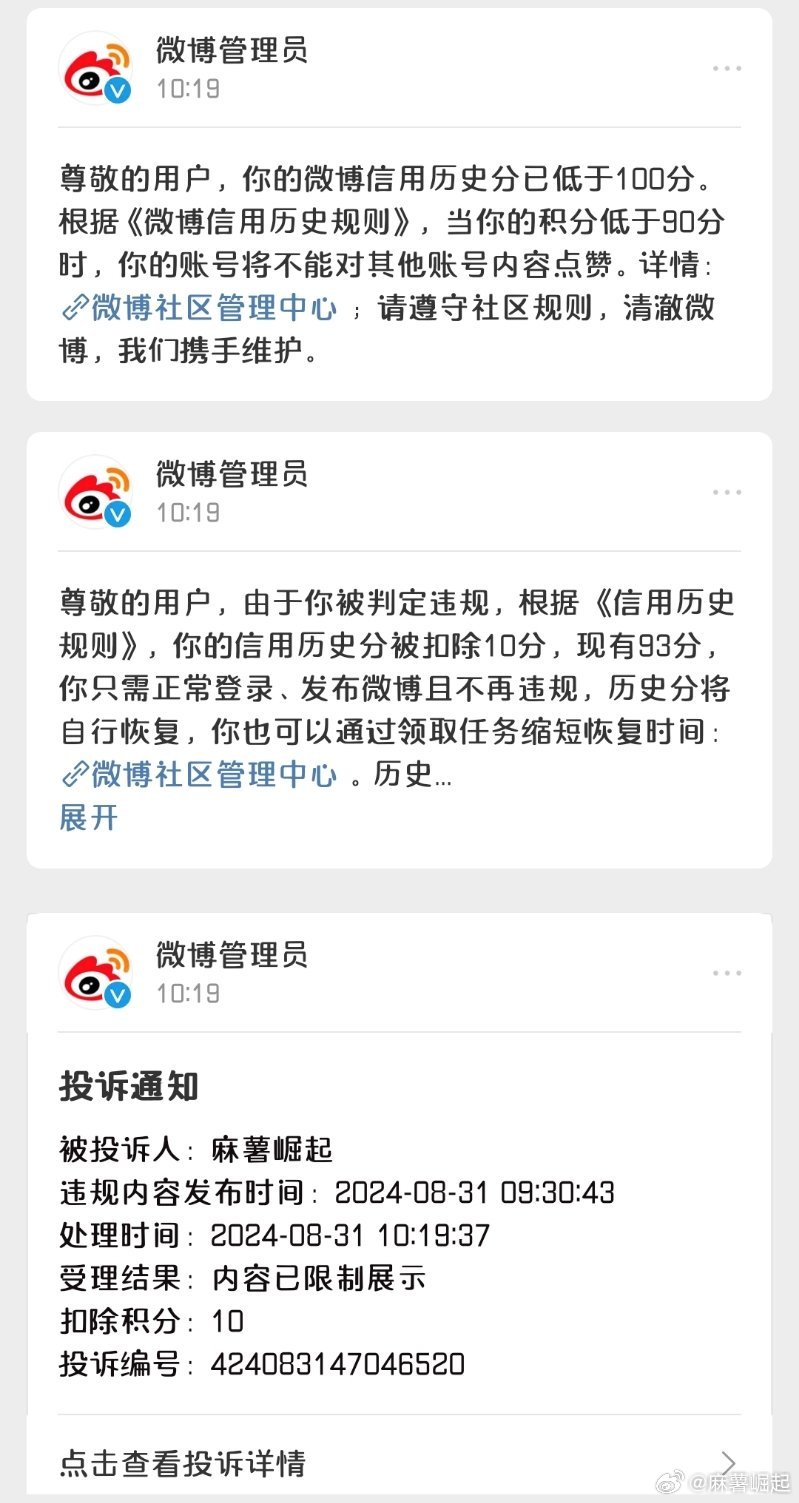Open overflow menu on the 扣除10分 message
This screenshot has height=1503, width=799.
coord(726,492)
